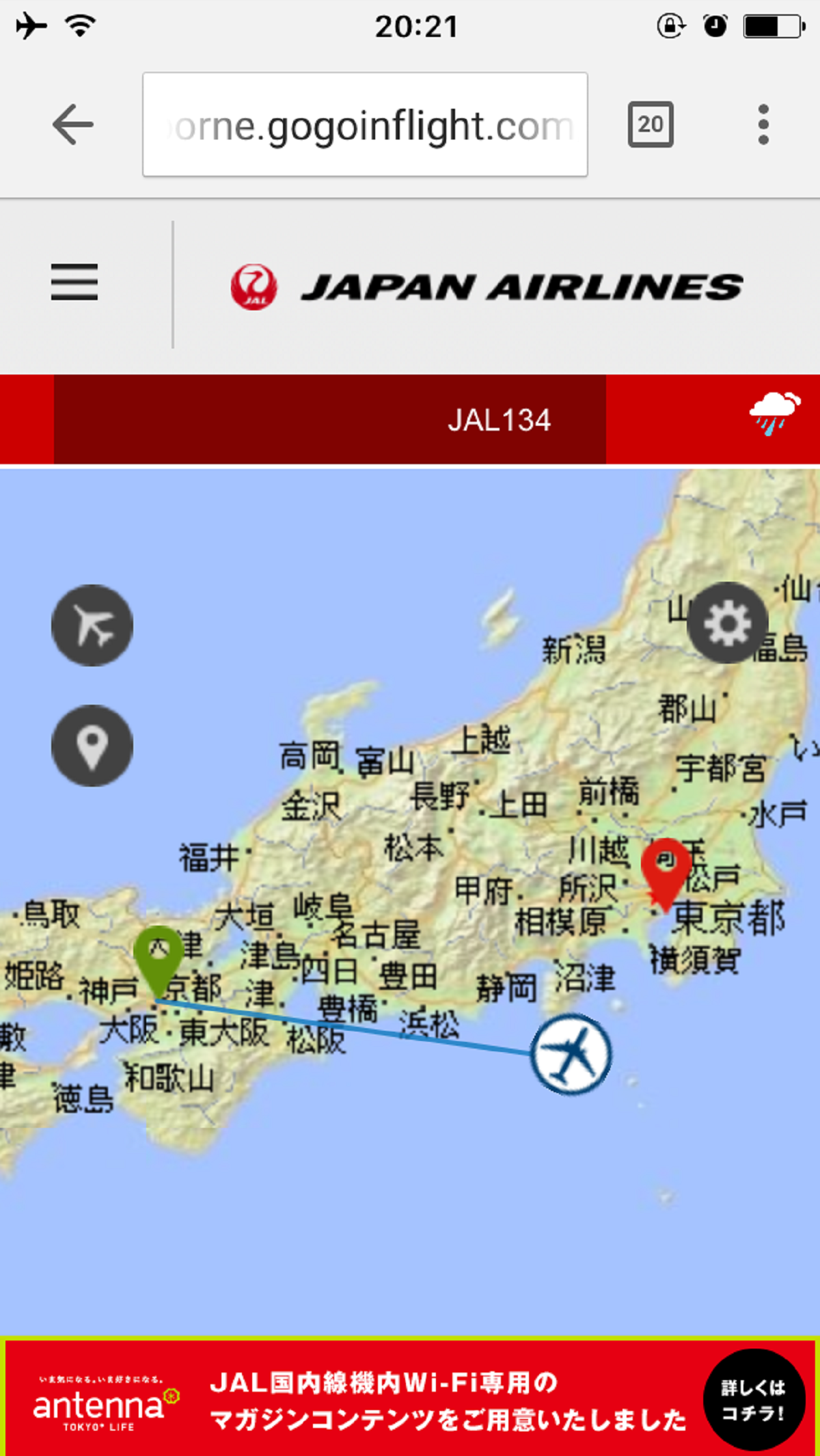The height and width of the screenshot is (1456, 820).
Task: Tap the 詳しくはコチラ! button
Action: [753, 1400]
